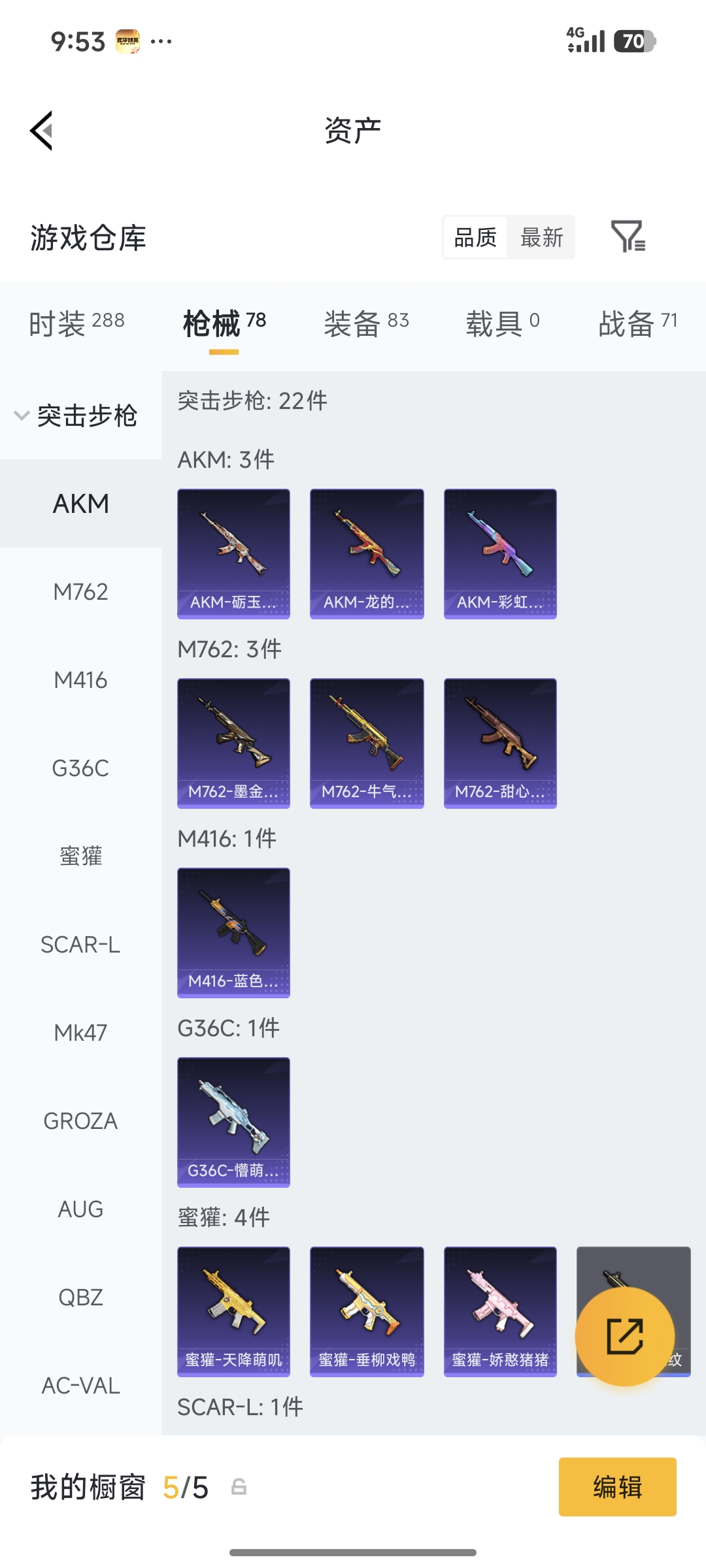Tap the yellow floating share button
Image resolution: width=706 pixels, height=1568 pixels.
tap(624, 1336)
